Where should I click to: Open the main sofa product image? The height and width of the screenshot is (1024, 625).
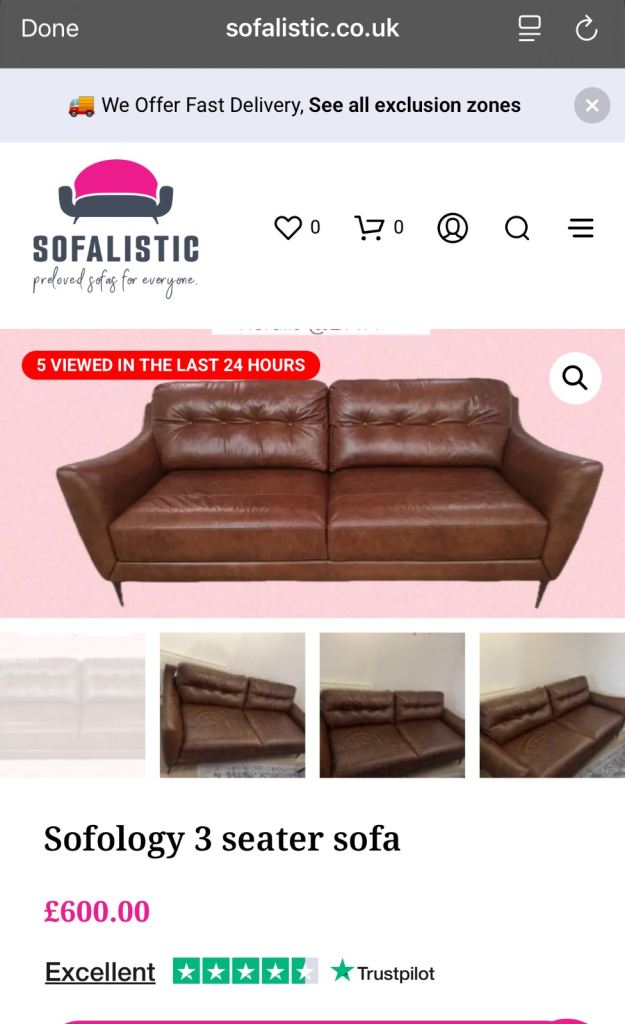click(x=312, y=480)
